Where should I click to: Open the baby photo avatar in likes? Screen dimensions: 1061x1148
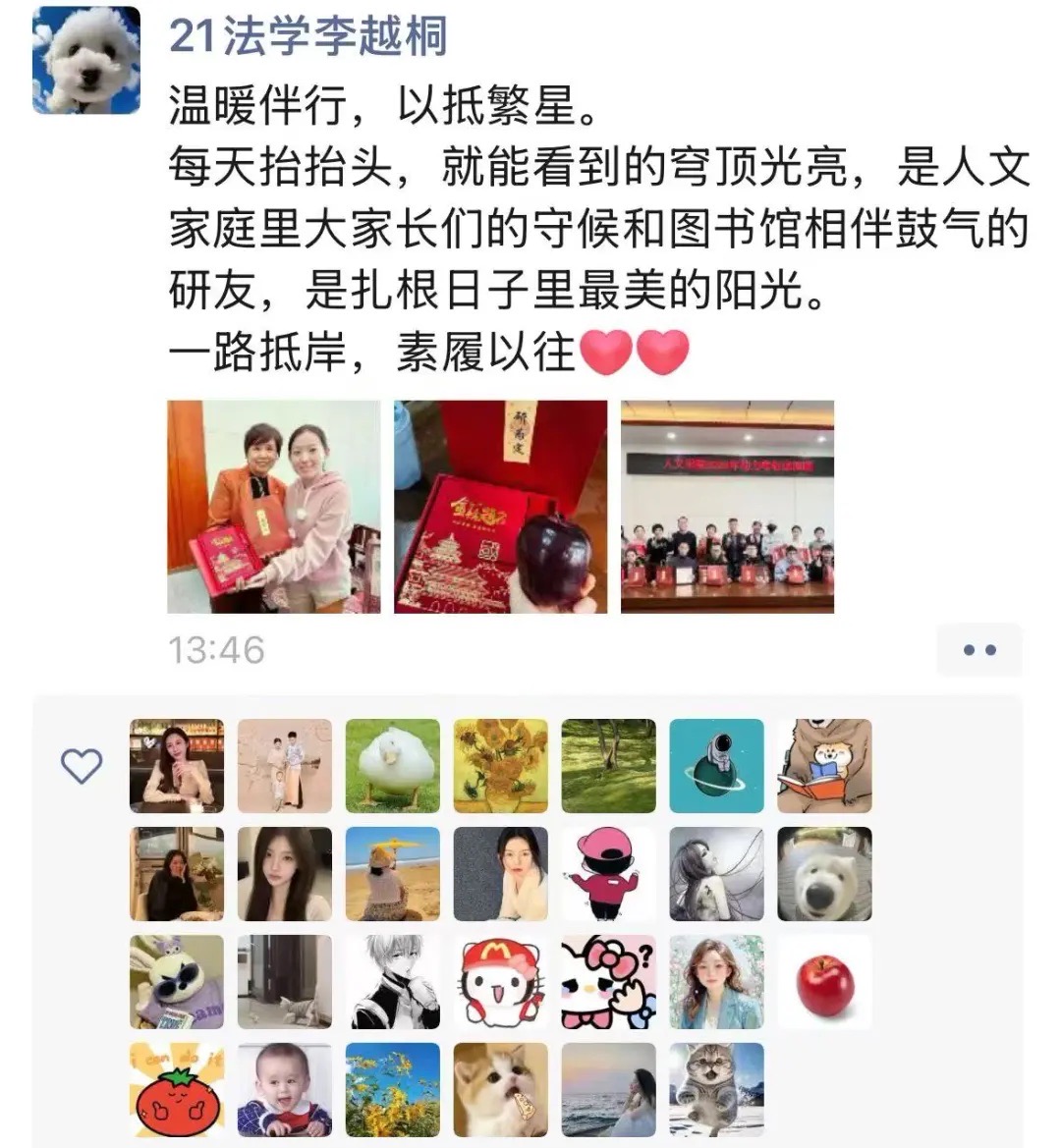285,1090
